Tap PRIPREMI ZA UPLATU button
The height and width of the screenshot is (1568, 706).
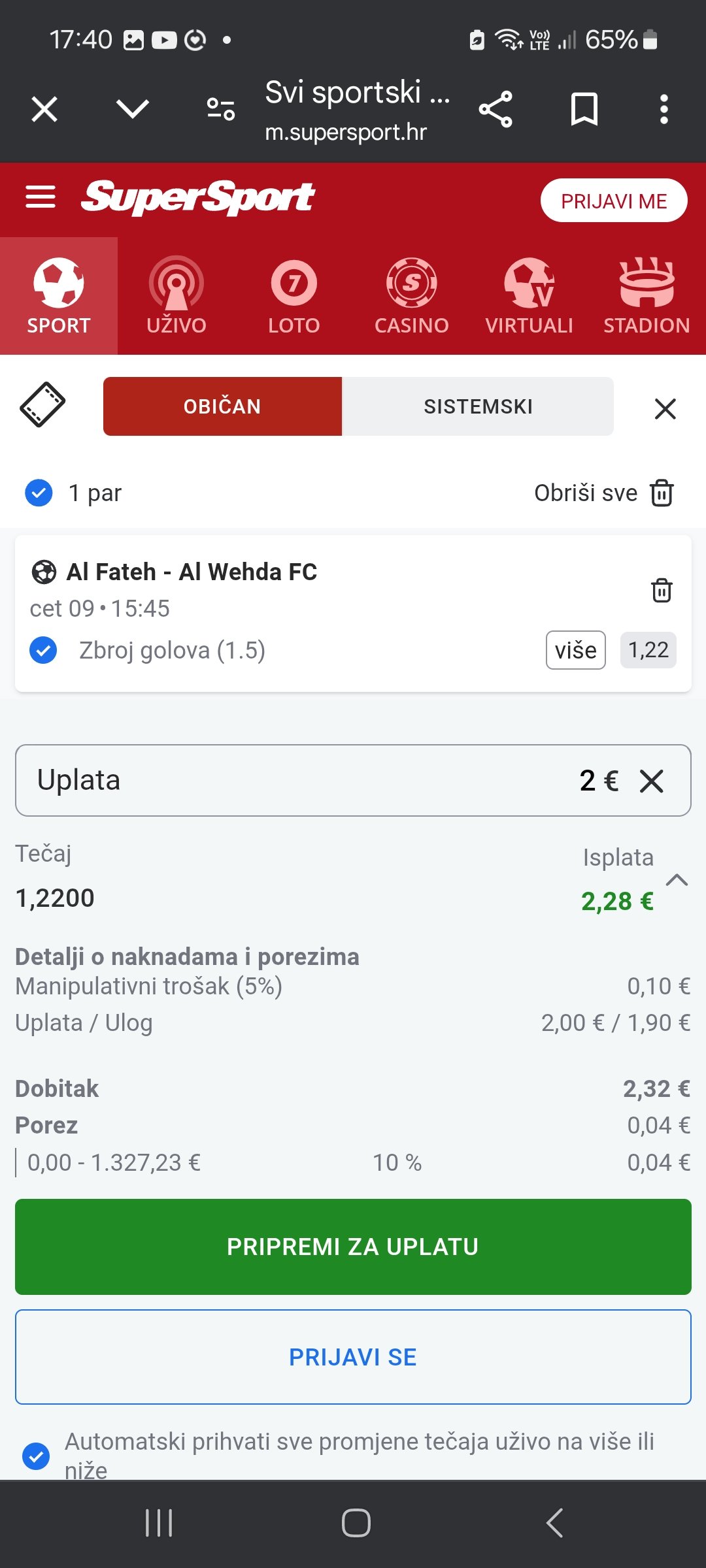coord(353,1247)
